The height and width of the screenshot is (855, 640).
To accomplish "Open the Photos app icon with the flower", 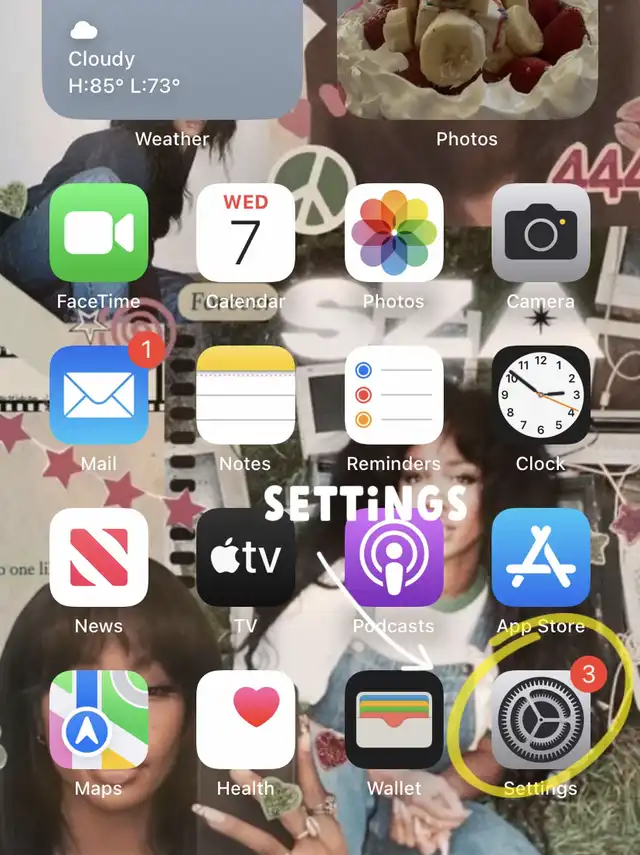I will point(394,233).
